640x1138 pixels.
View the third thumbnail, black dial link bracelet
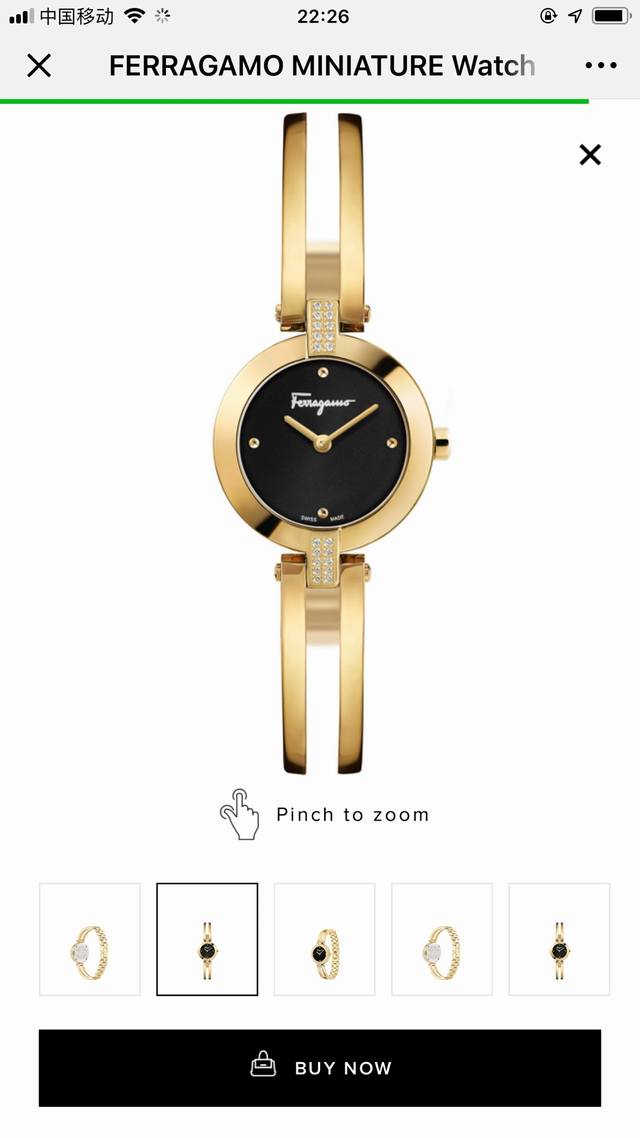[324, 939]
